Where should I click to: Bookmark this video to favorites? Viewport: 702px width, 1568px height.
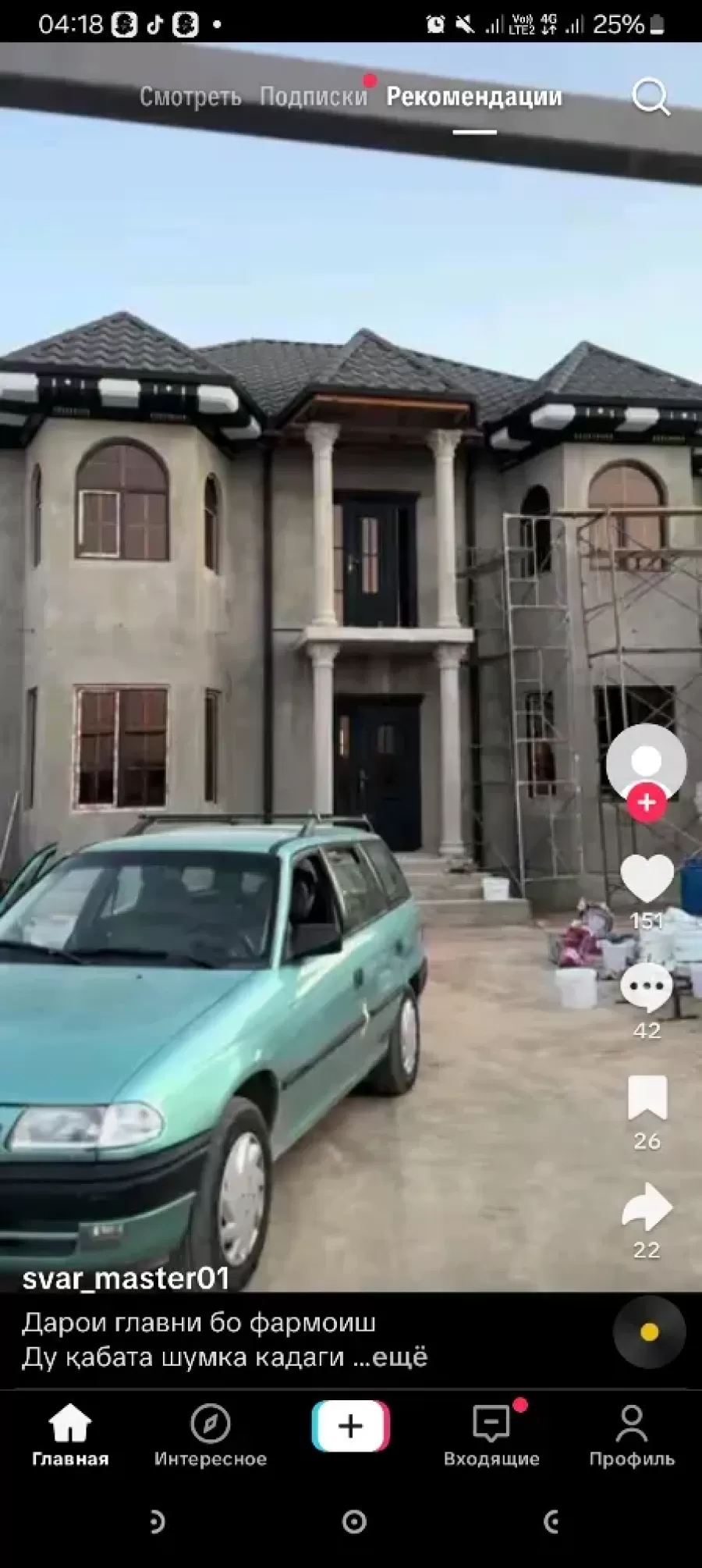coord(647,1097)
